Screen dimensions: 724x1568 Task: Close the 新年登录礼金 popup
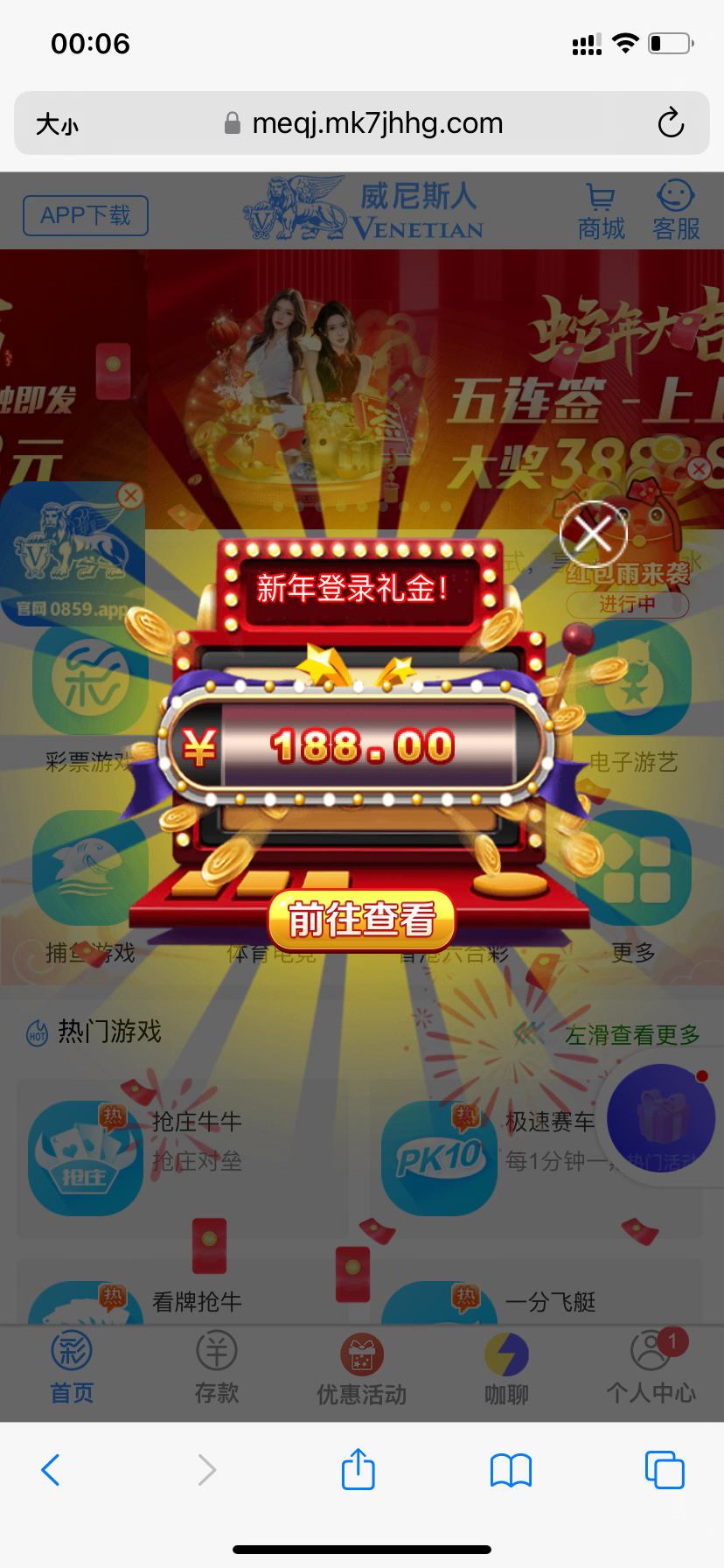point(594,533)
